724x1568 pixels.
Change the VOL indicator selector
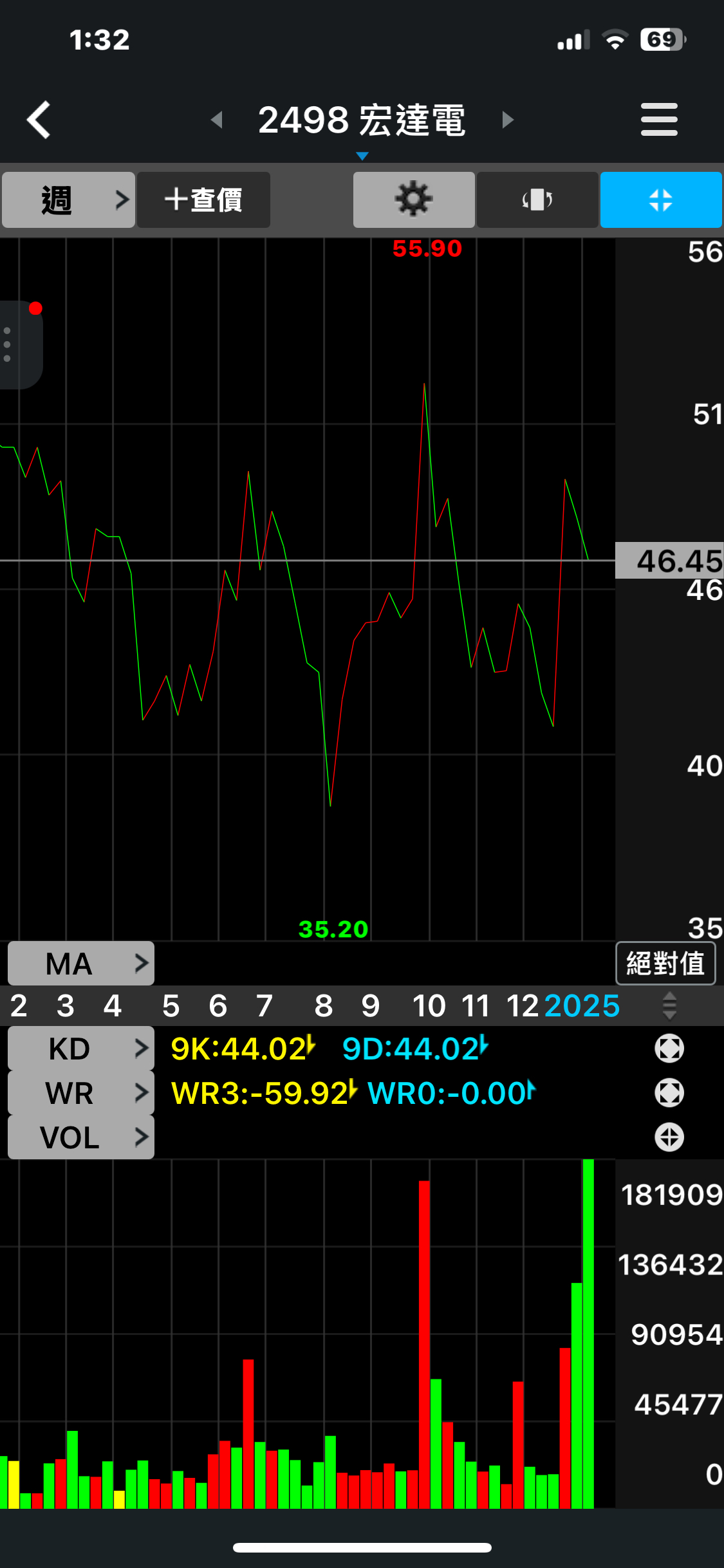coord(81,1137)
